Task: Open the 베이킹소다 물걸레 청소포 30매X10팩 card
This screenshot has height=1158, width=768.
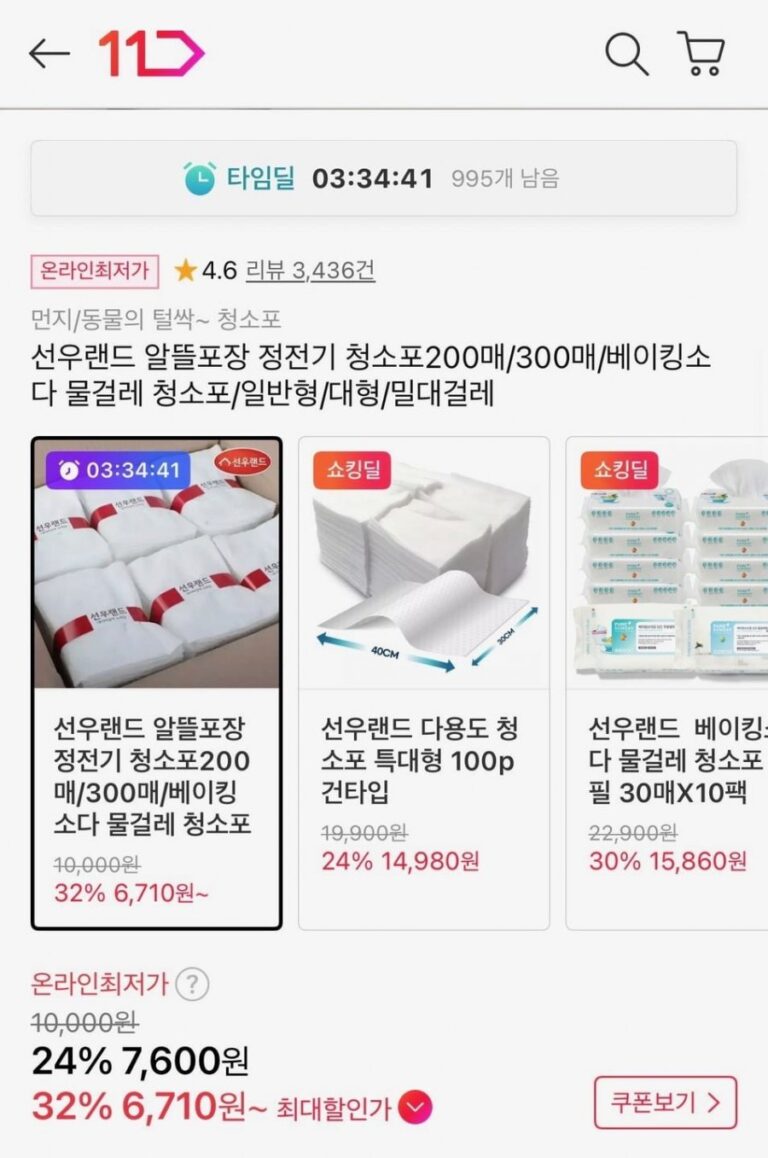Action: [x=667, y=683]
